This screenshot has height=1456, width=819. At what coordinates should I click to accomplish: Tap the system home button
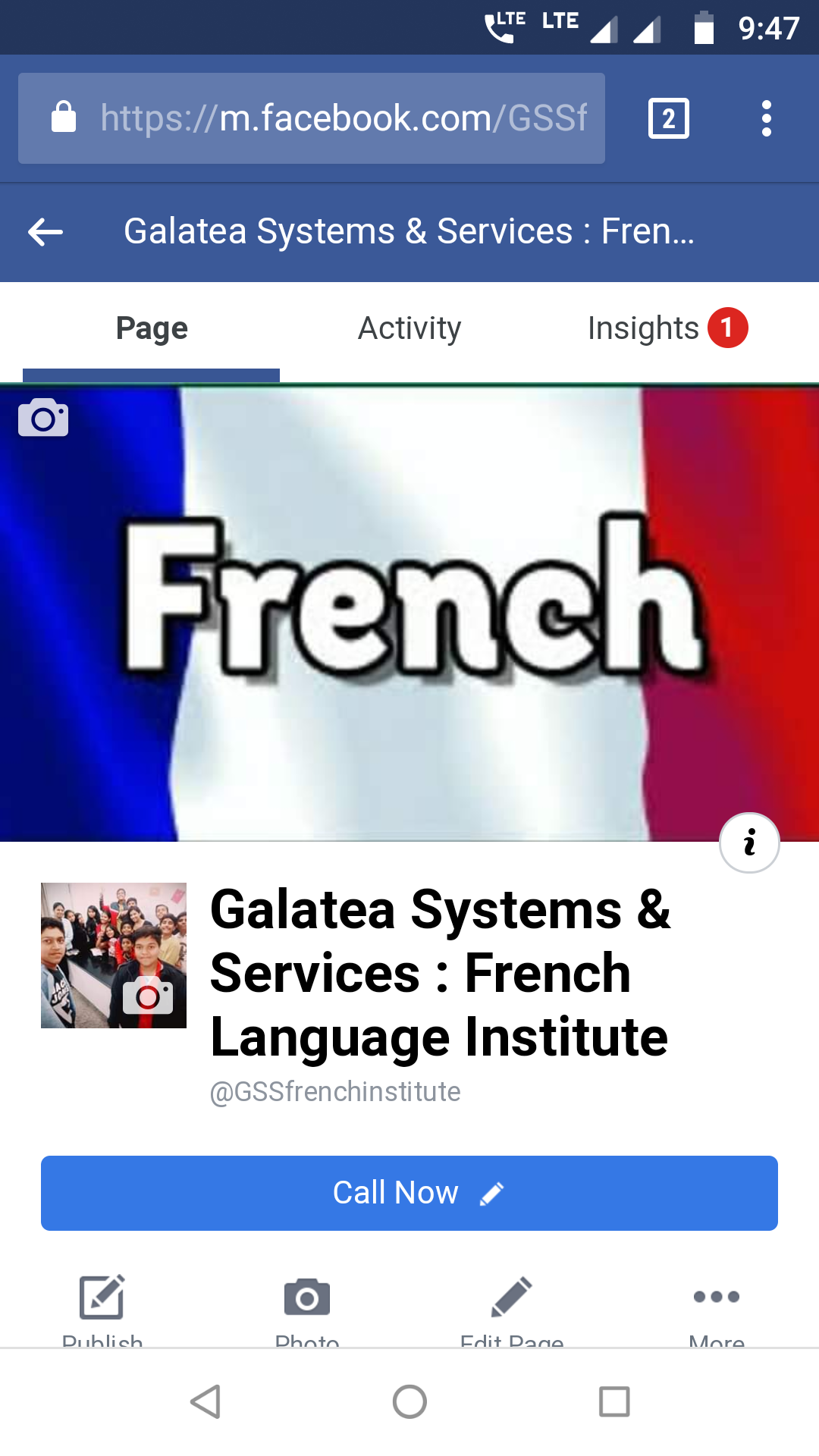409,1401
